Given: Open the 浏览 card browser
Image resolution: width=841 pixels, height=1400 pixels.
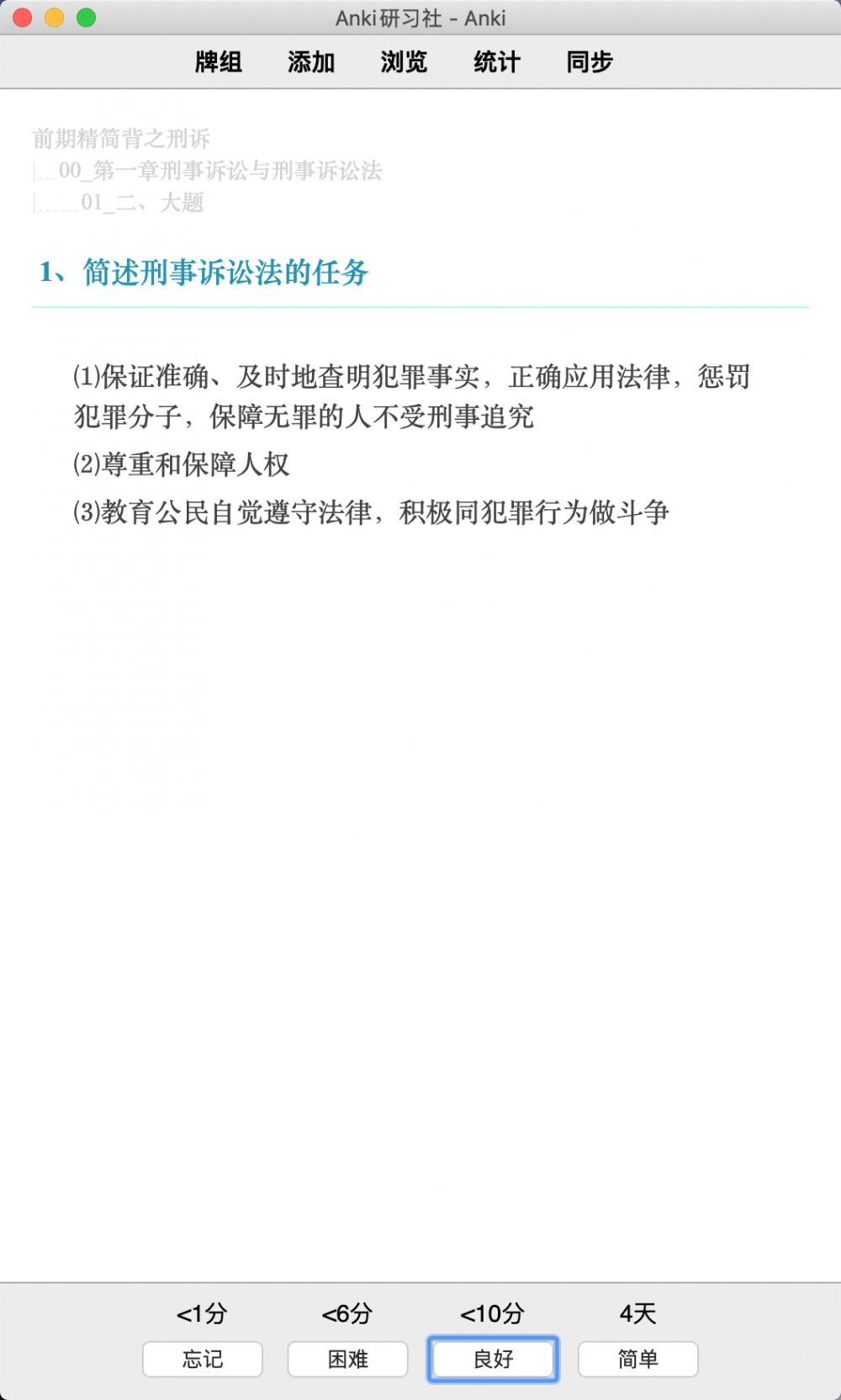Looking at the screenshot, I should (x=404, y=62).
